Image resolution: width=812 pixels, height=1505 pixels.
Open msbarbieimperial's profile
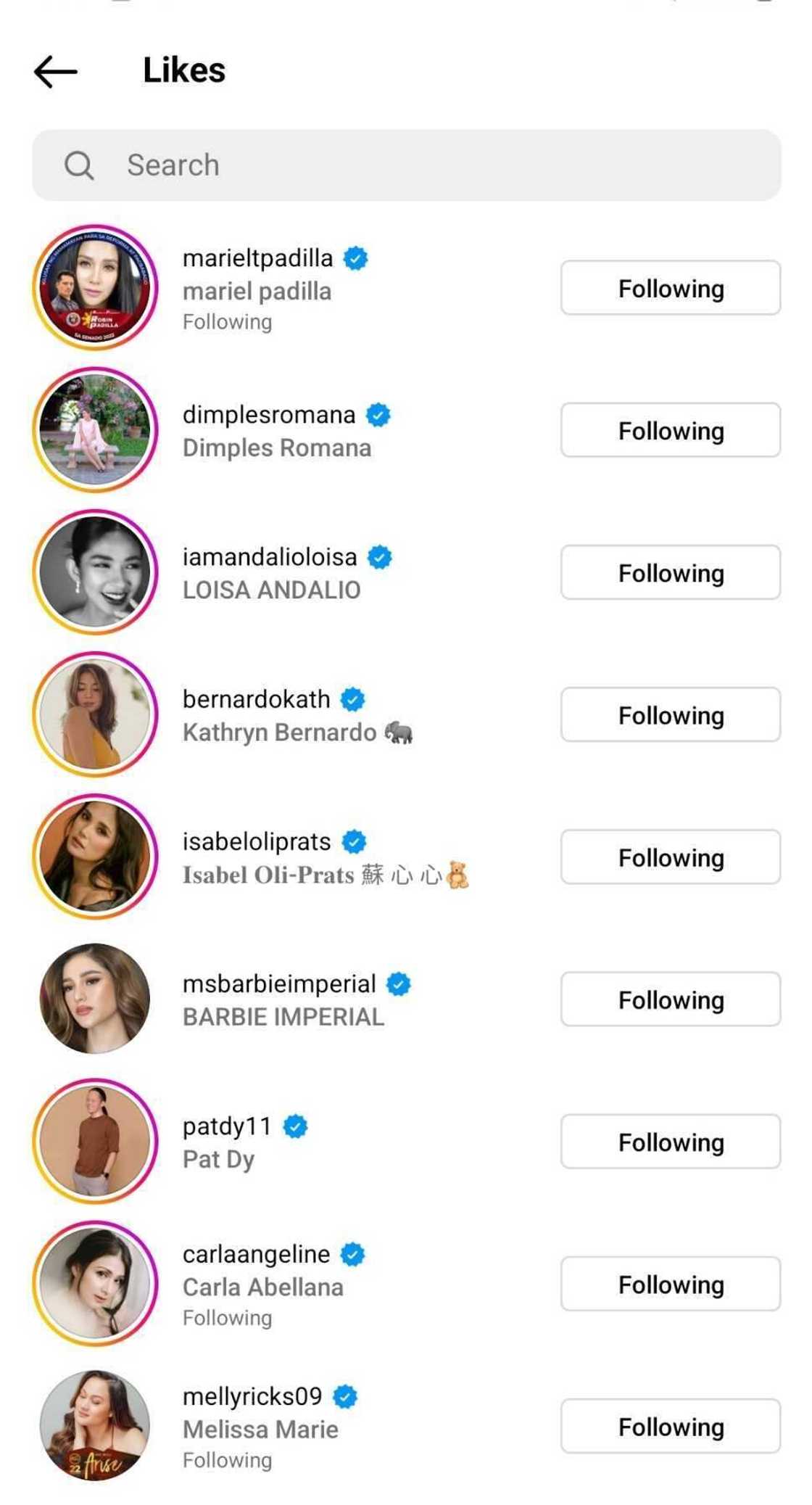(x=279, y=984)
